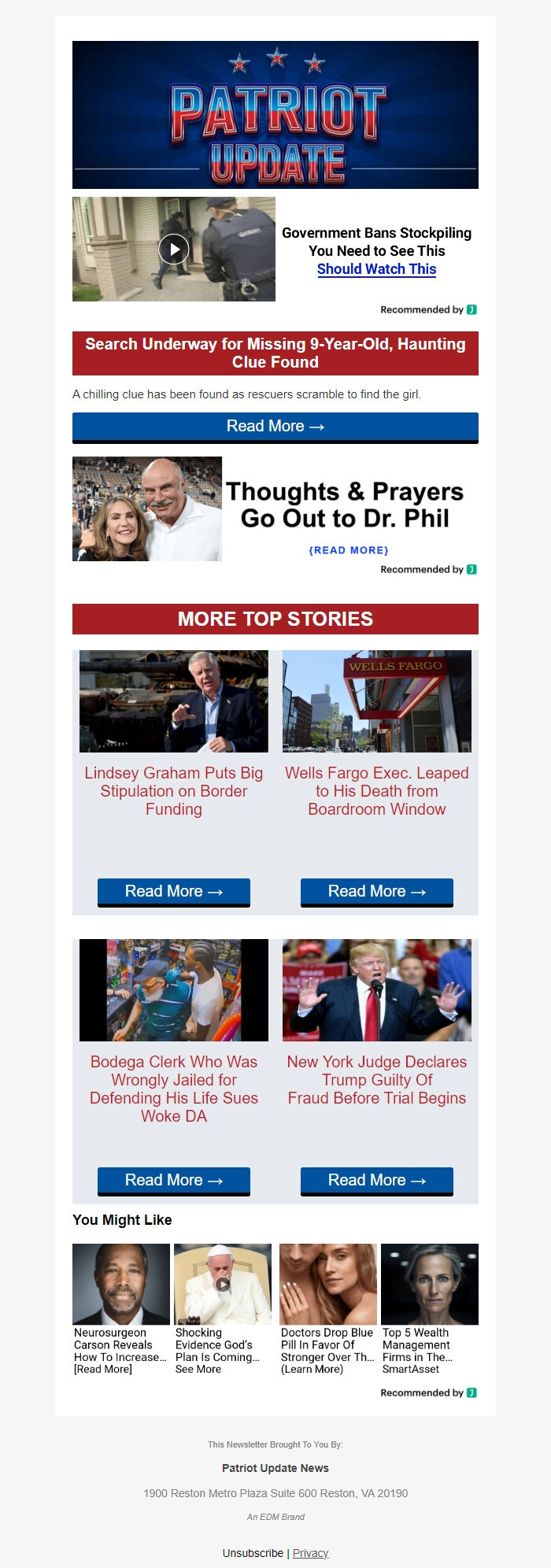Open the Bodega Clerk story image
The height and width of the screenshot is (1568, 551).
coord(174,990)
